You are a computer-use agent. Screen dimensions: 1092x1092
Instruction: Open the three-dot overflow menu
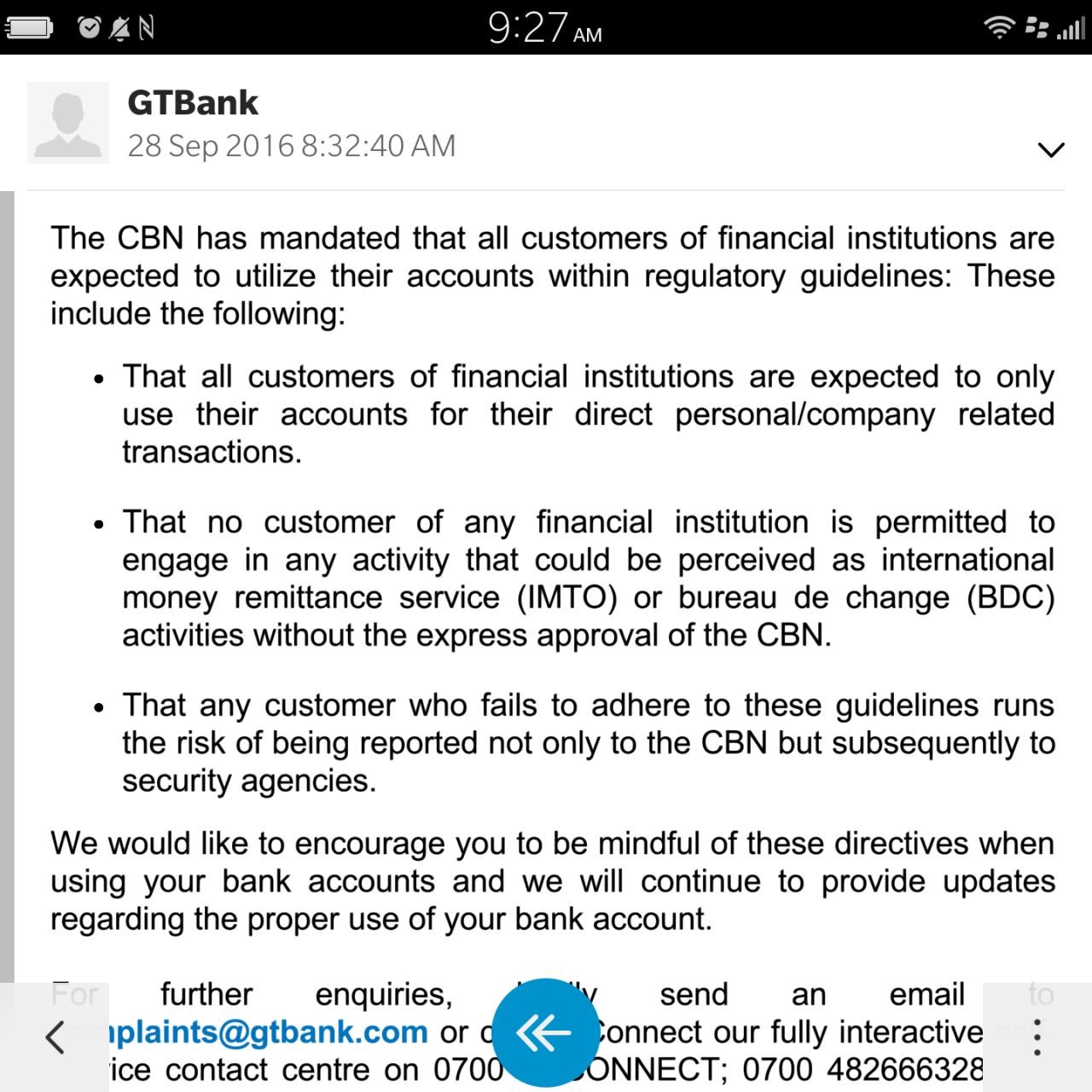coord(1037,1037)
